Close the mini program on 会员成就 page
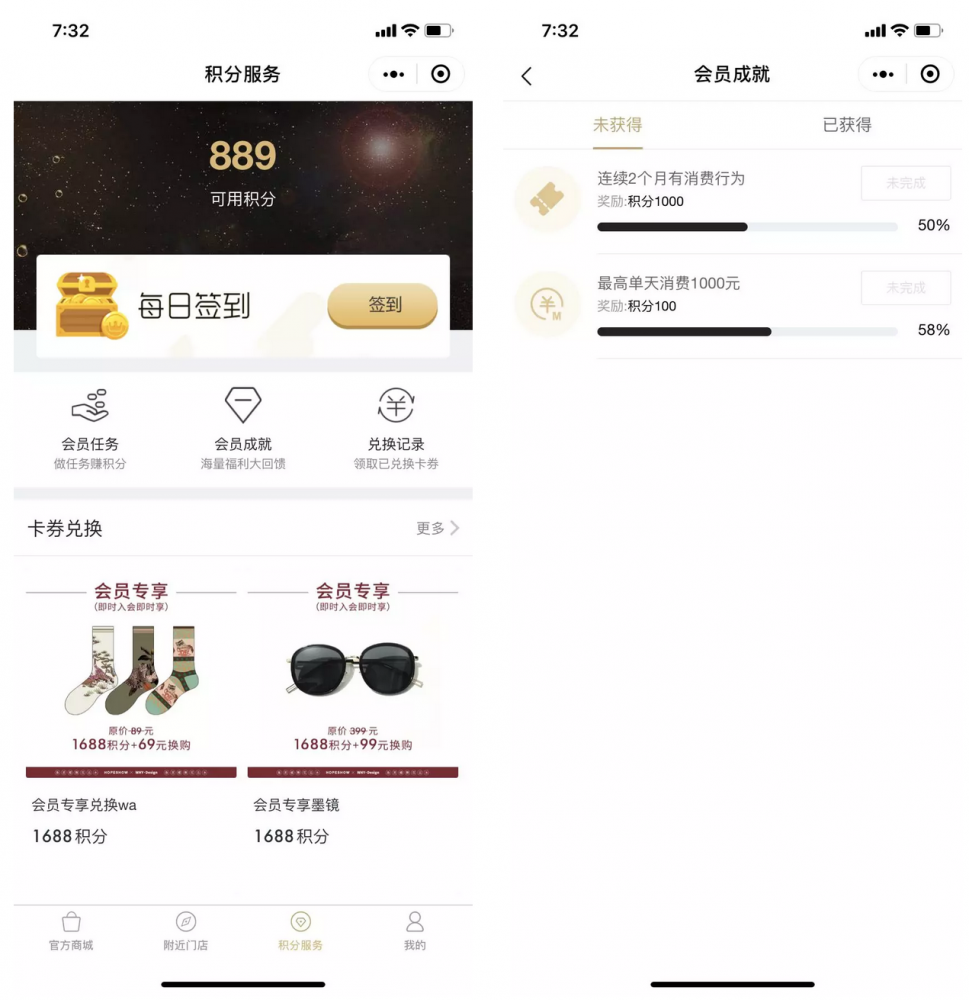The width and height of the screenshot is (969, 1000). [x=930, y=75]
